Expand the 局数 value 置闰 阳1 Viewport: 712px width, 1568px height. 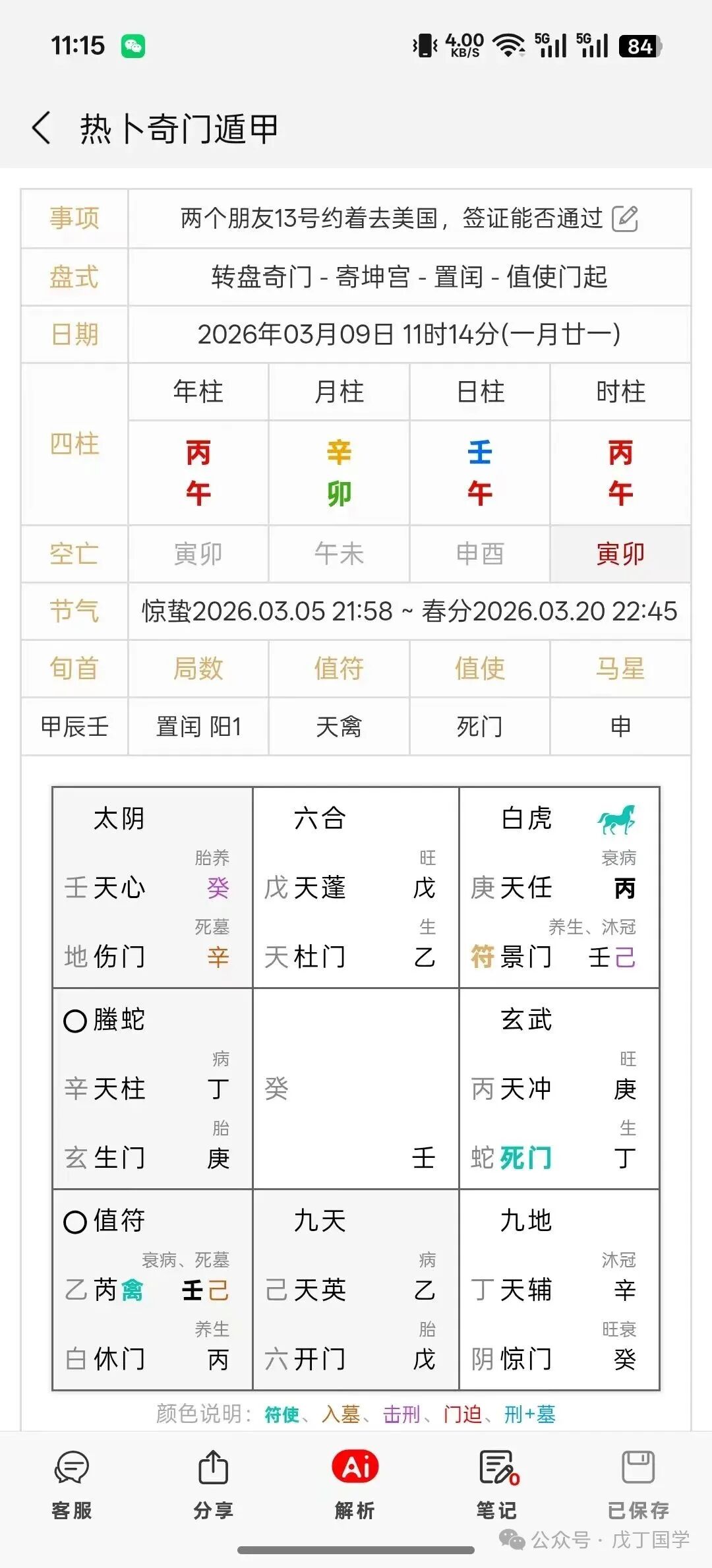click(x=197, y=726)
